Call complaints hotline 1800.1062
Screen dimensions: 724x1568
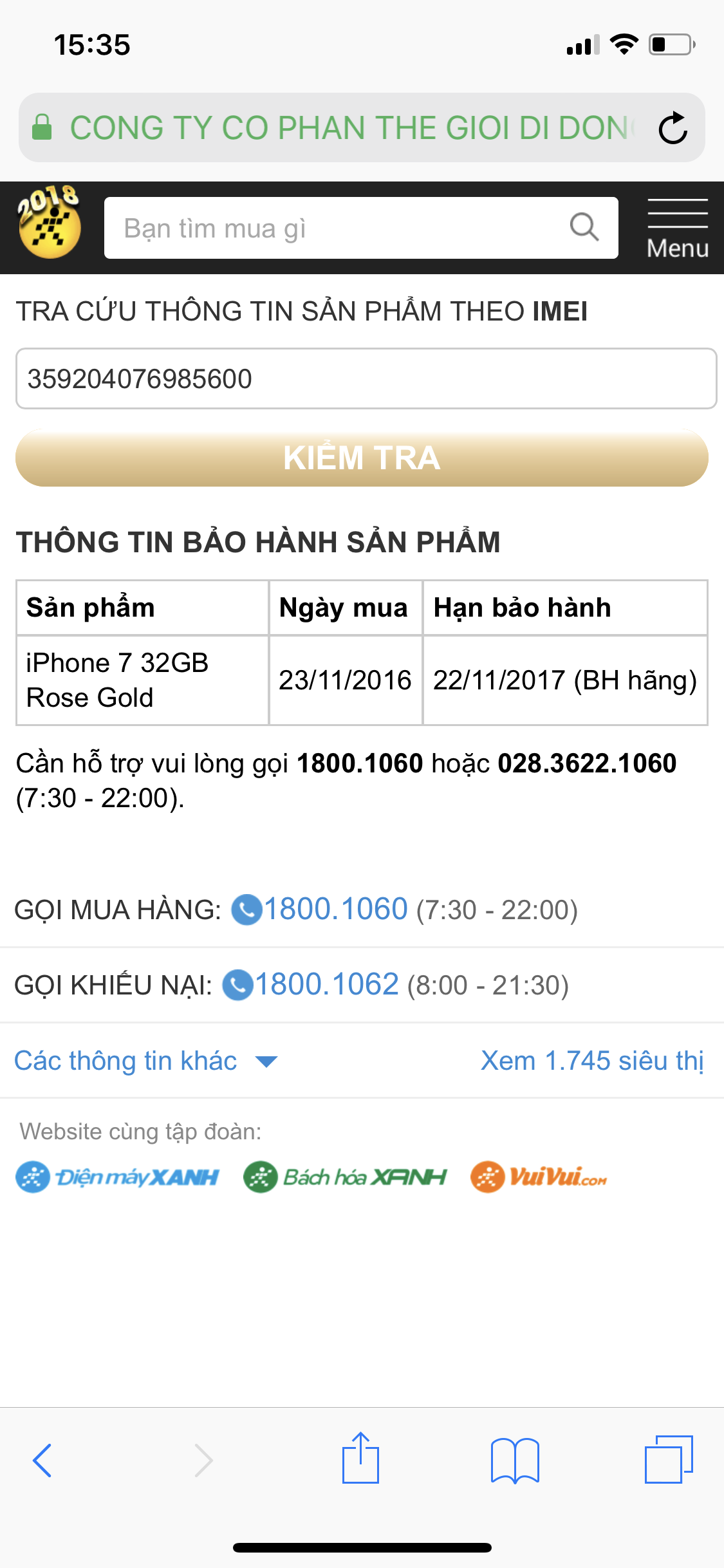click(x=326, y=985)
